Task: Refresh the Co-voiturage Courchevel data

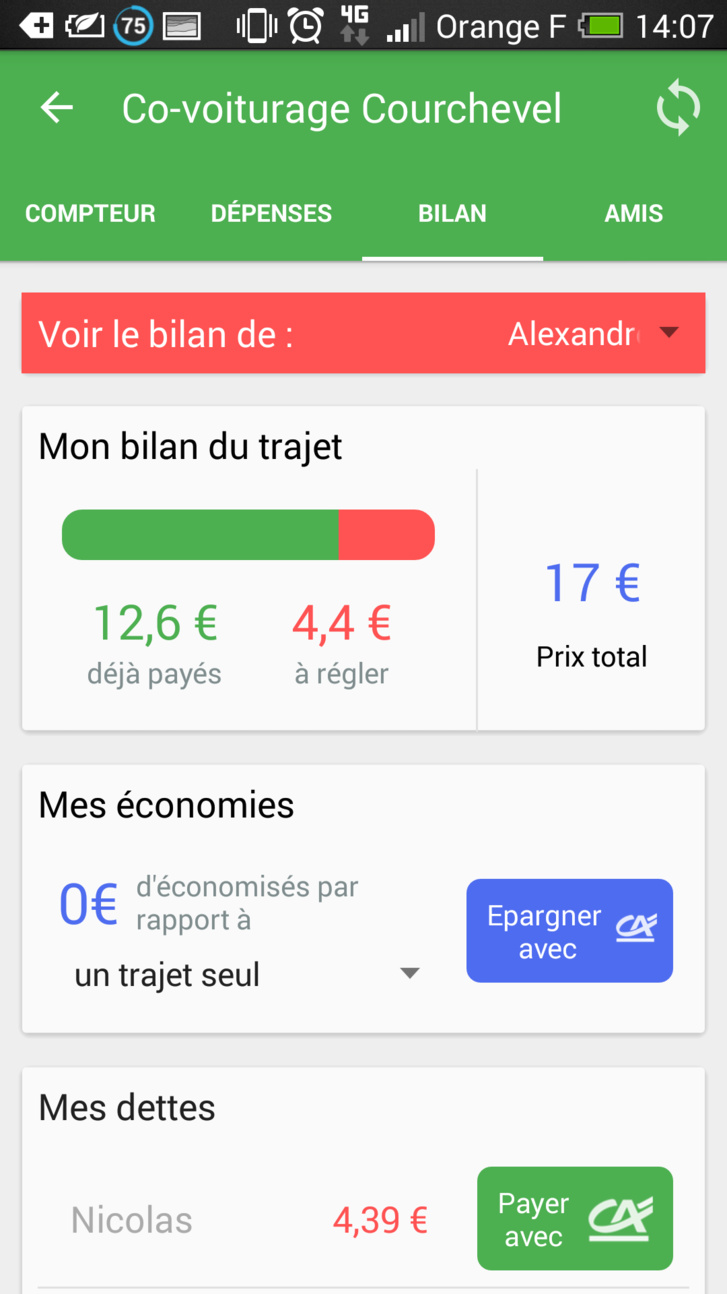Action: (x=678, y=108)
